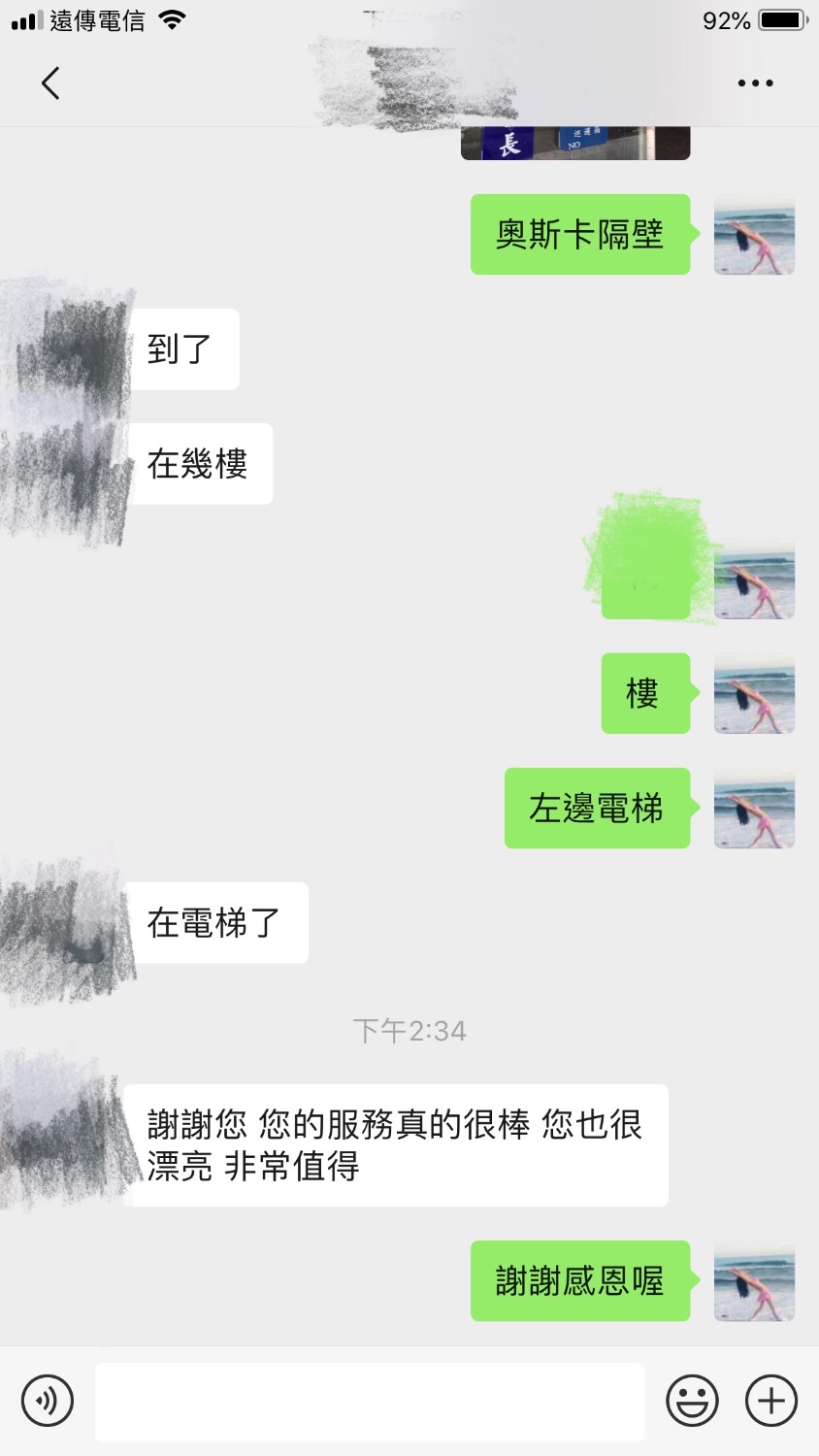Select the 奧斯卡隔壁 message bubble
The height and width of the screenshot is (1456, 819).
pyautogui.click(x=580, y=235)
